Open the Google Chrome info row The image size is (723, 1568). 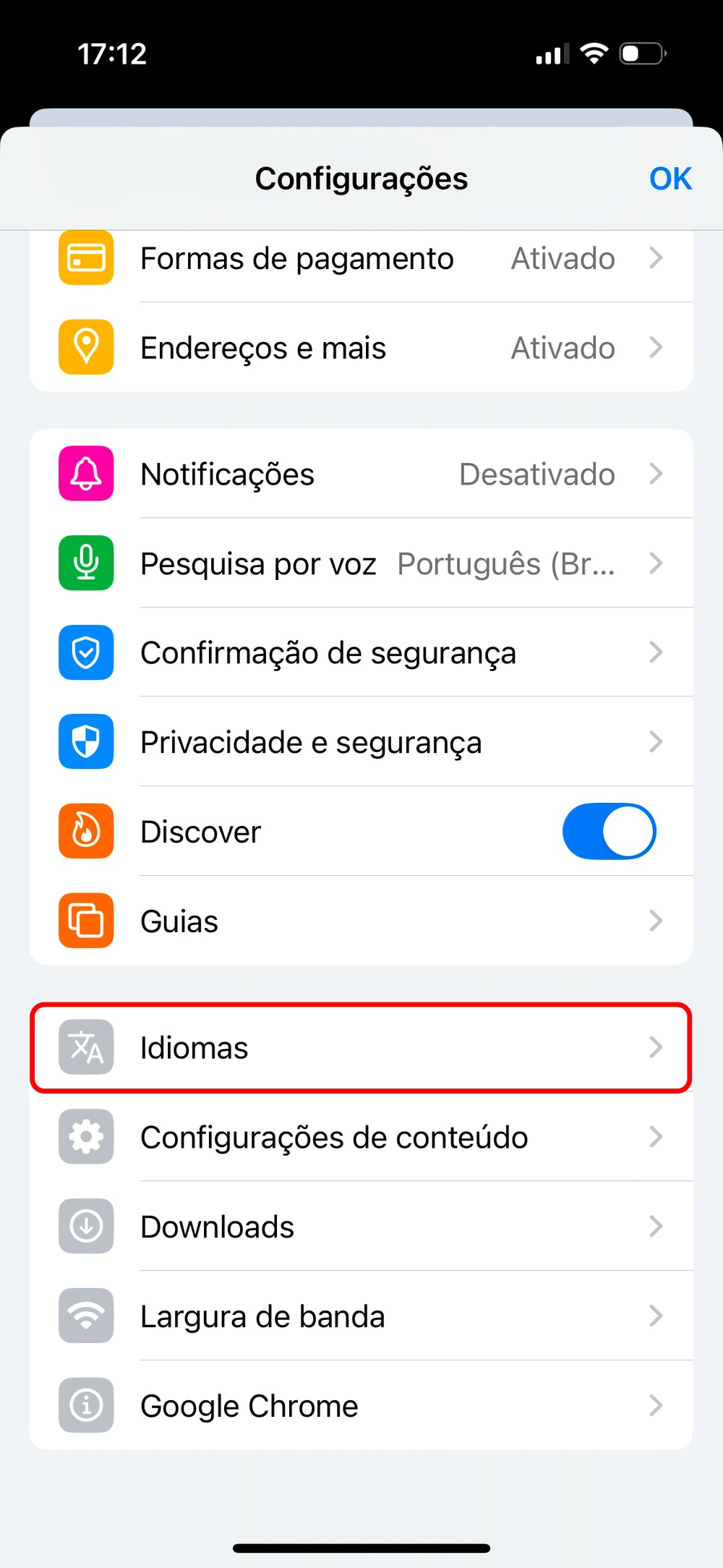(361, 1406)
